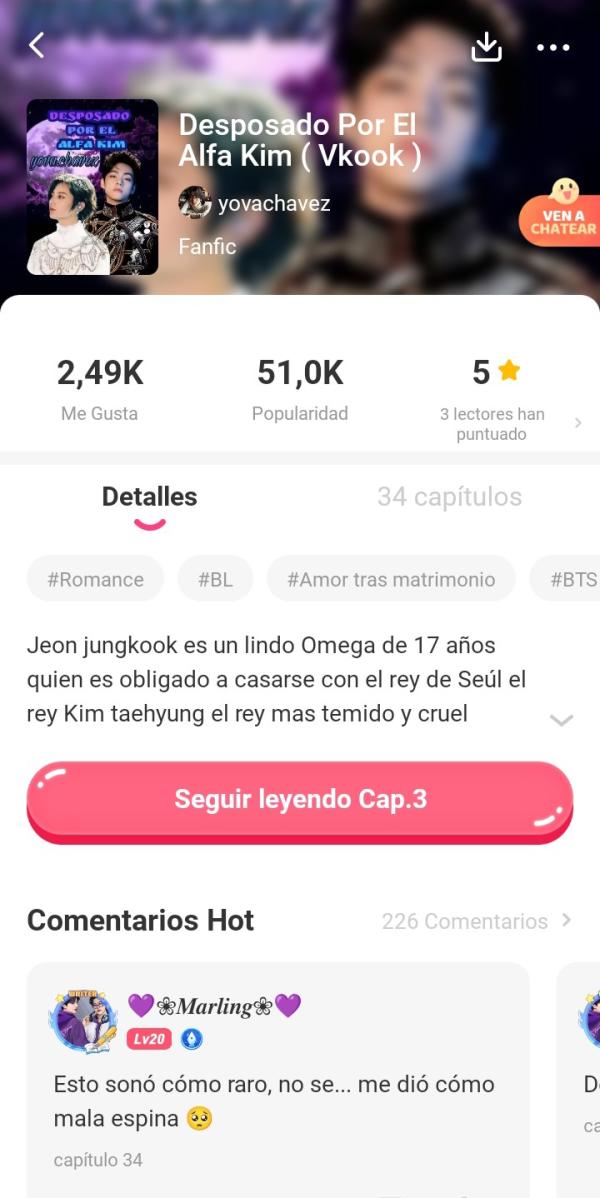View all 226 Comentarios

click(x=476, y=921)
